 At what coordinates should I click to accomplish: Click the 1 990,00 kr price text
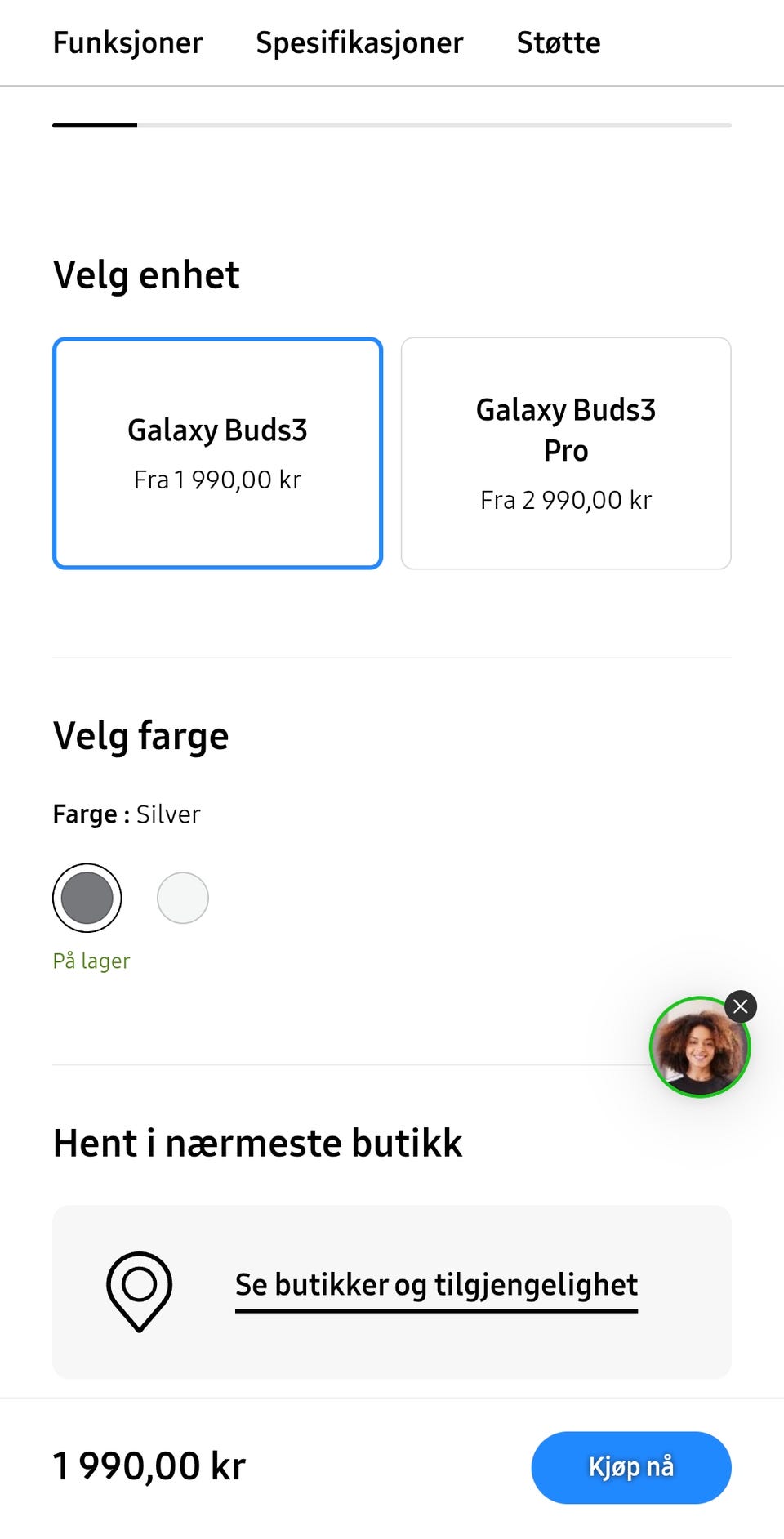(x=147, y=1466)
